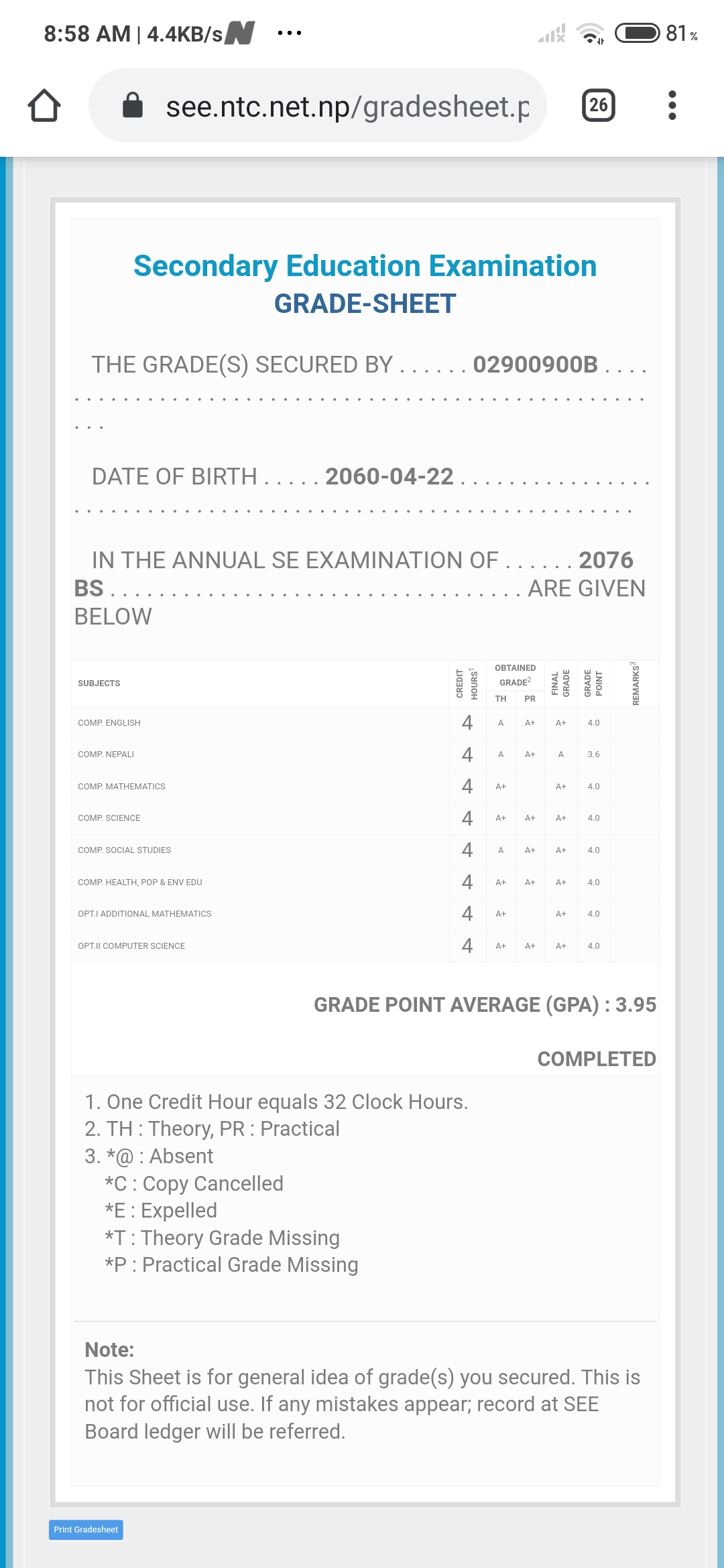This screenshot has width=724, height=1568.
Task: Tap the Print Gradesheet button
Action: coord(86,1530)
